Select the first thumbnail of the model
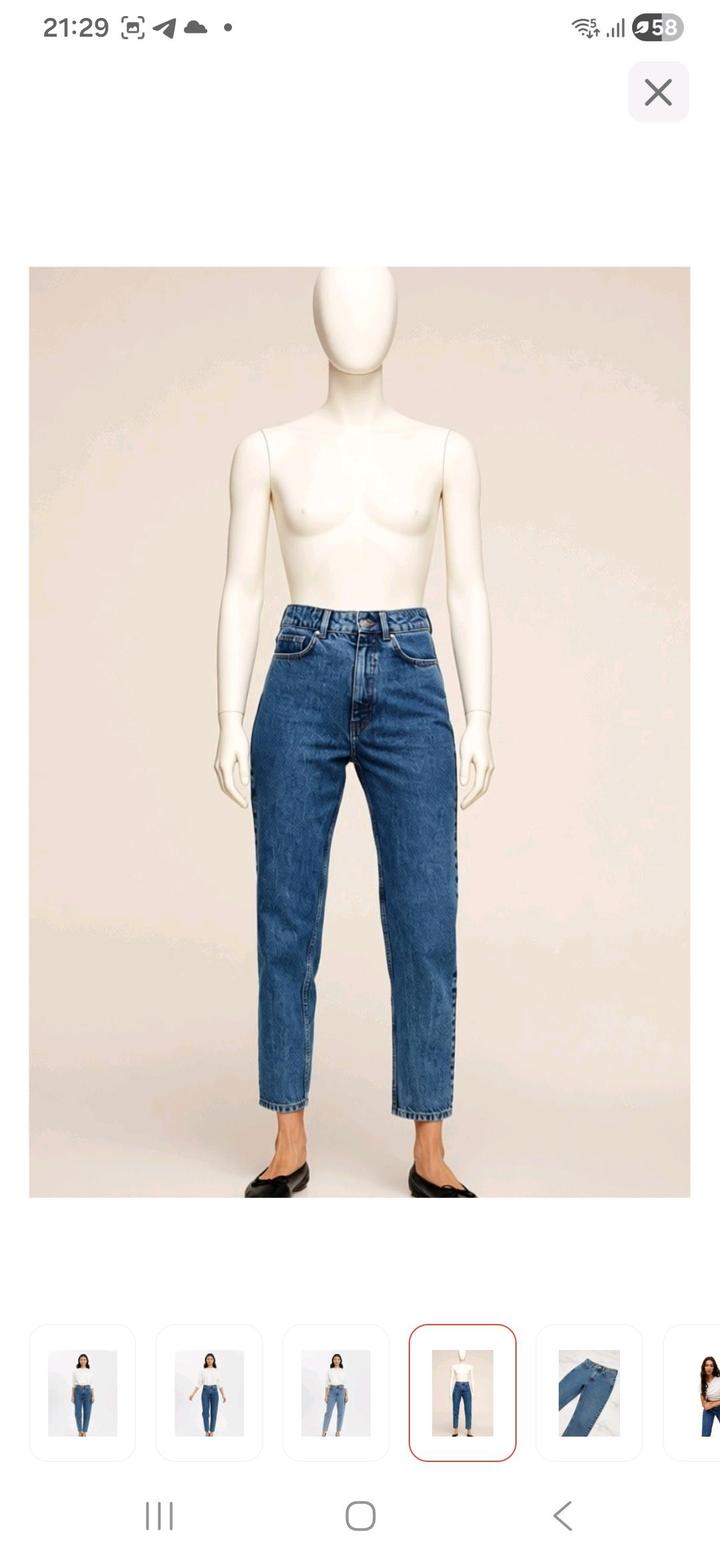This screenshot has height=1560, width=720. pos(82,1392)
